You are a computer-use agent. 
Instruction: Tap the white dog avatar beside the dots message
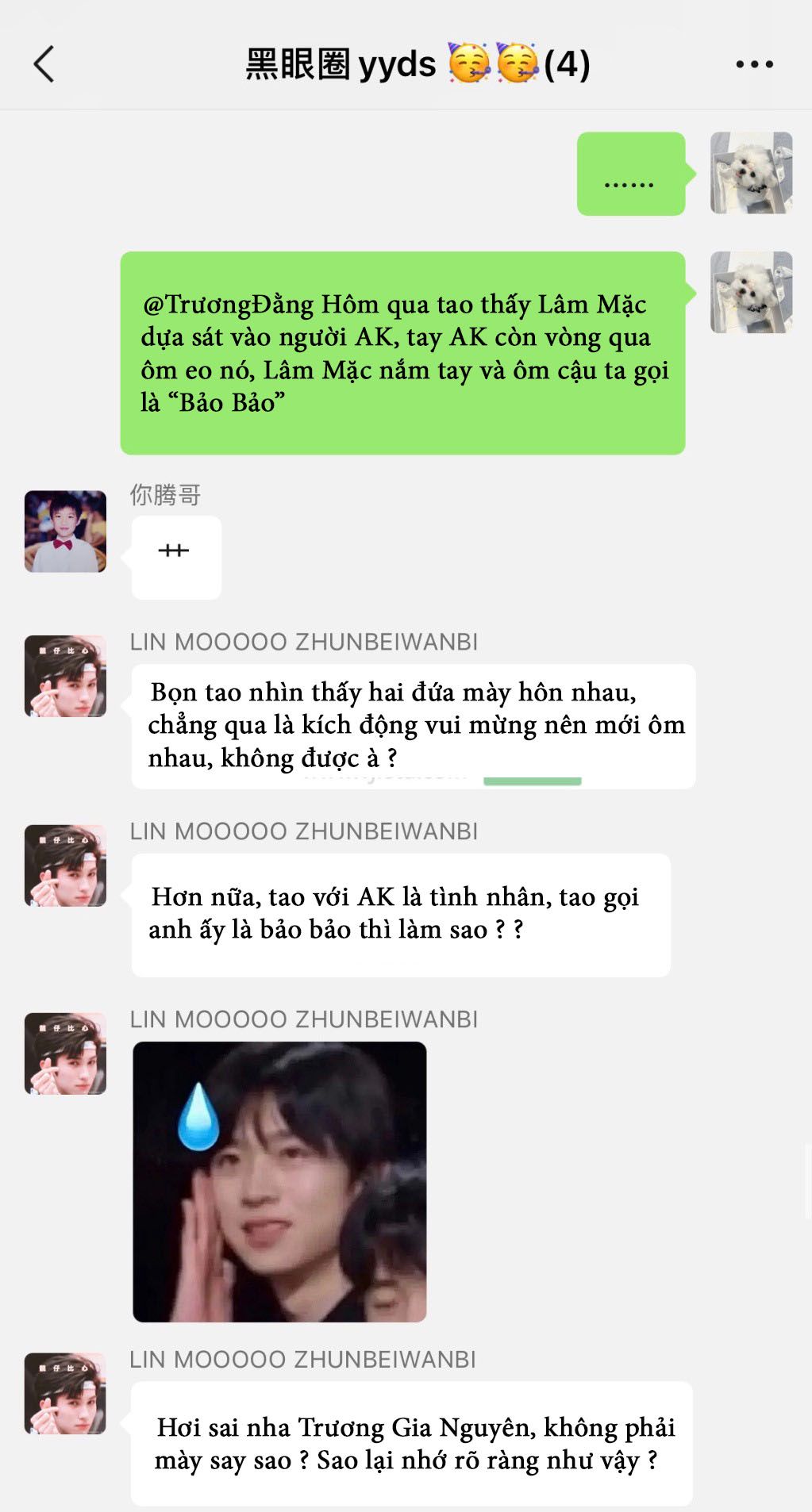click(751, 173)
